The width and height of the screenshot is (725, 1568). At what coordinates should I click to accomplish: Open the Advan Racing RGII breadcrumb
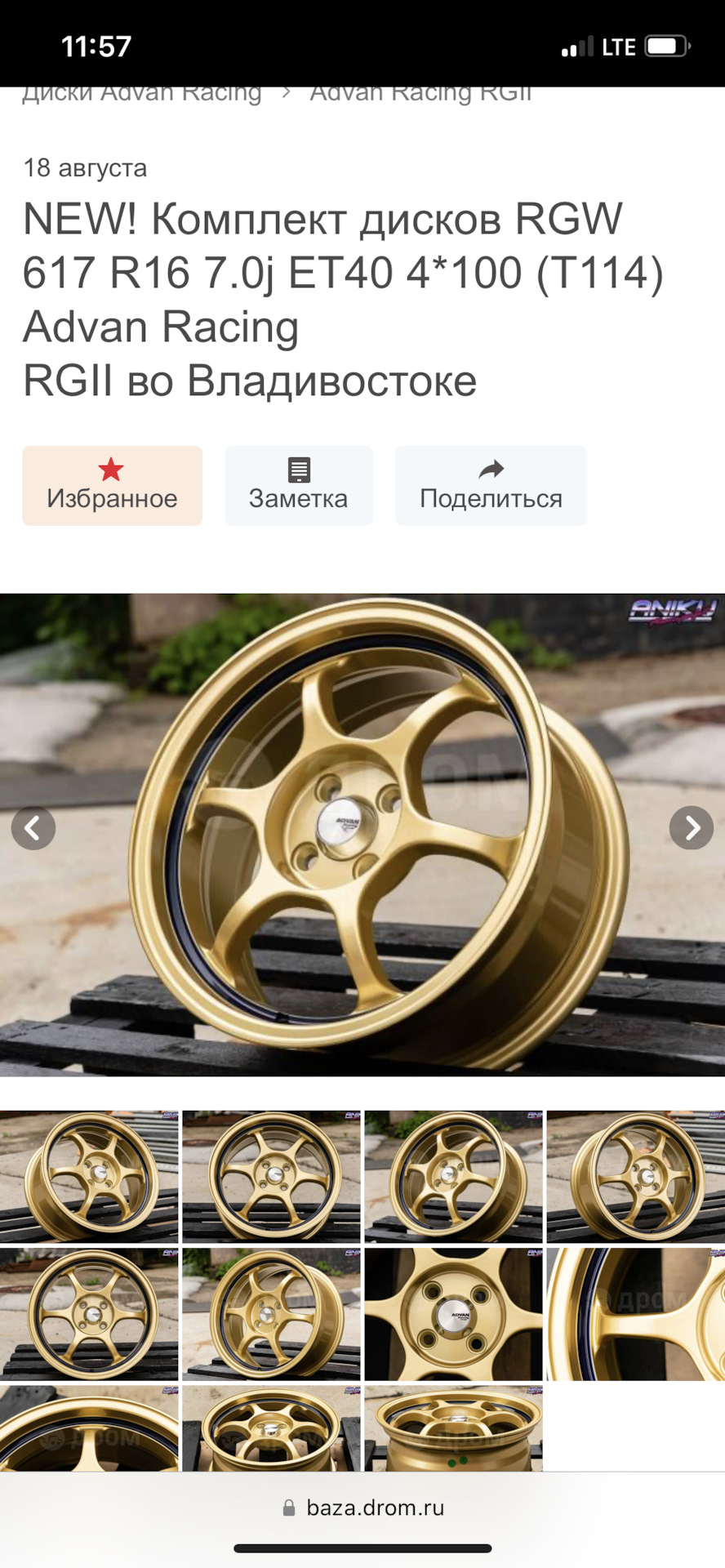[x=420, y=93]
